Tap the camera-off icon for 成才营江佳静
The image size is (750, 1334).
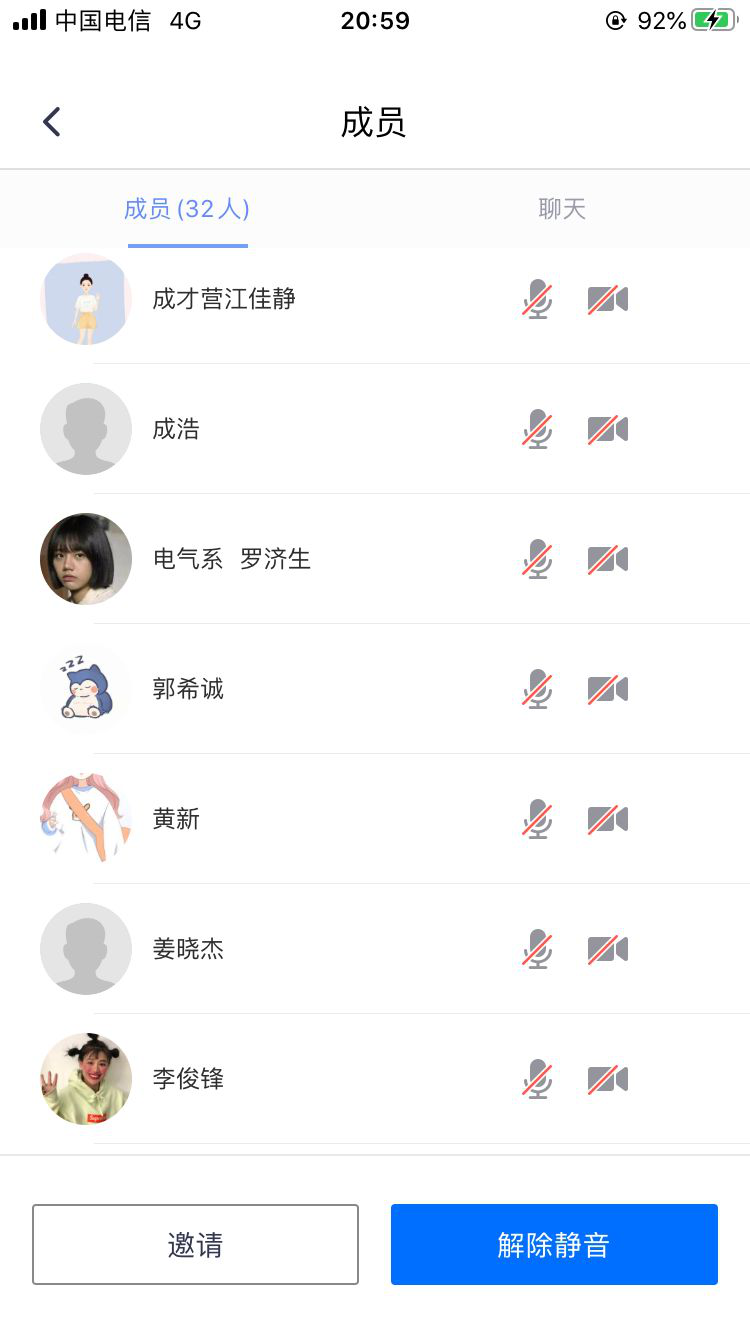(607, 299)
